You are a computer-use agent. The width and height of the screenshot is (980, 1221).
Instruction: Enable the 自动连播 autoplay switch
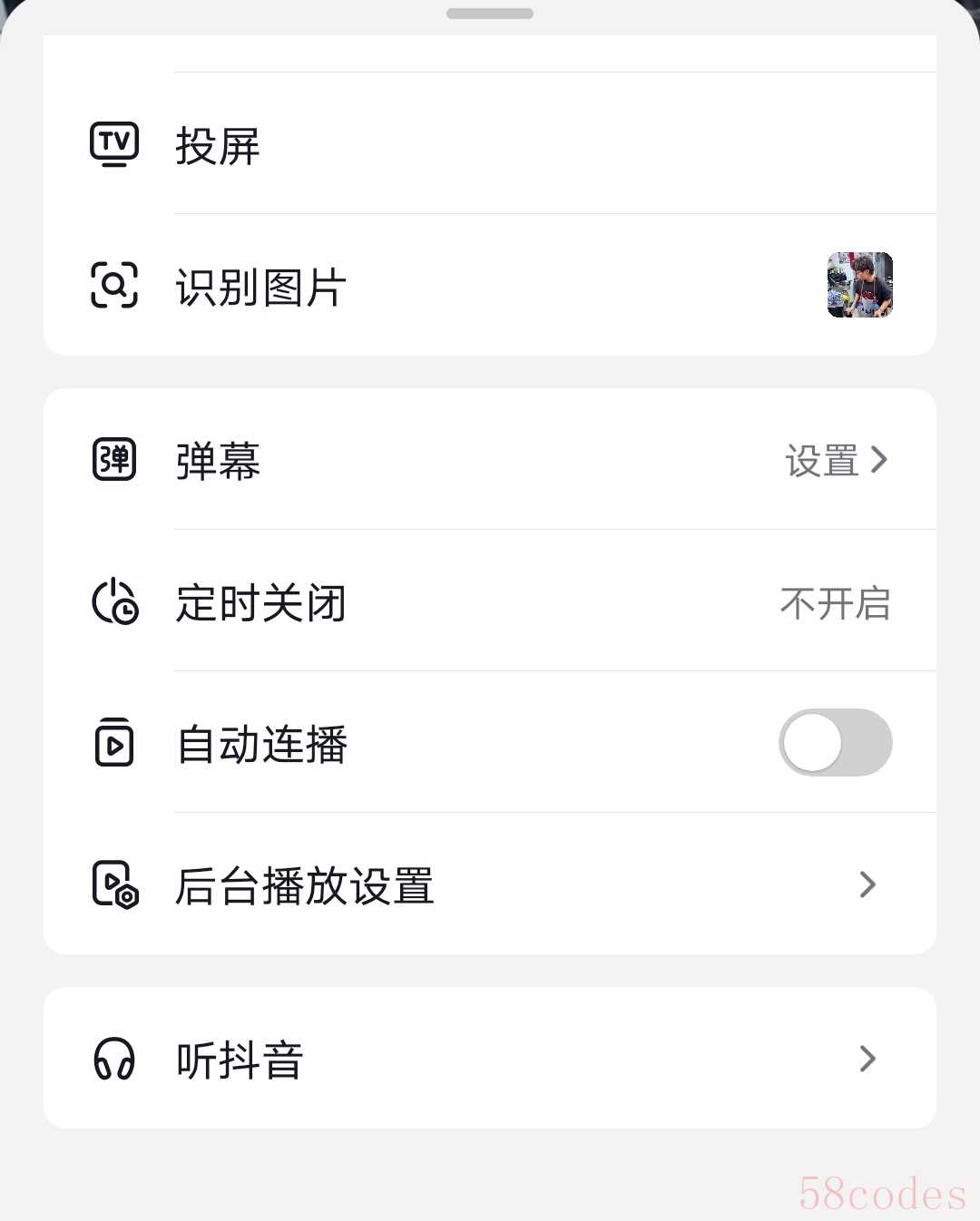pyautogui.click(x=835, y=743)
